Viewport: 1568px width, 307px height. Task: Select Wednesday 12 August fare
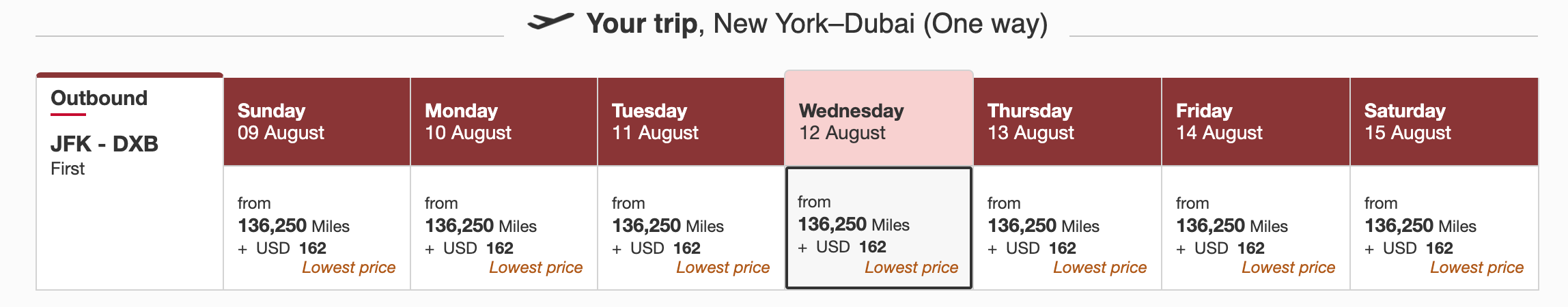[878, 227]
